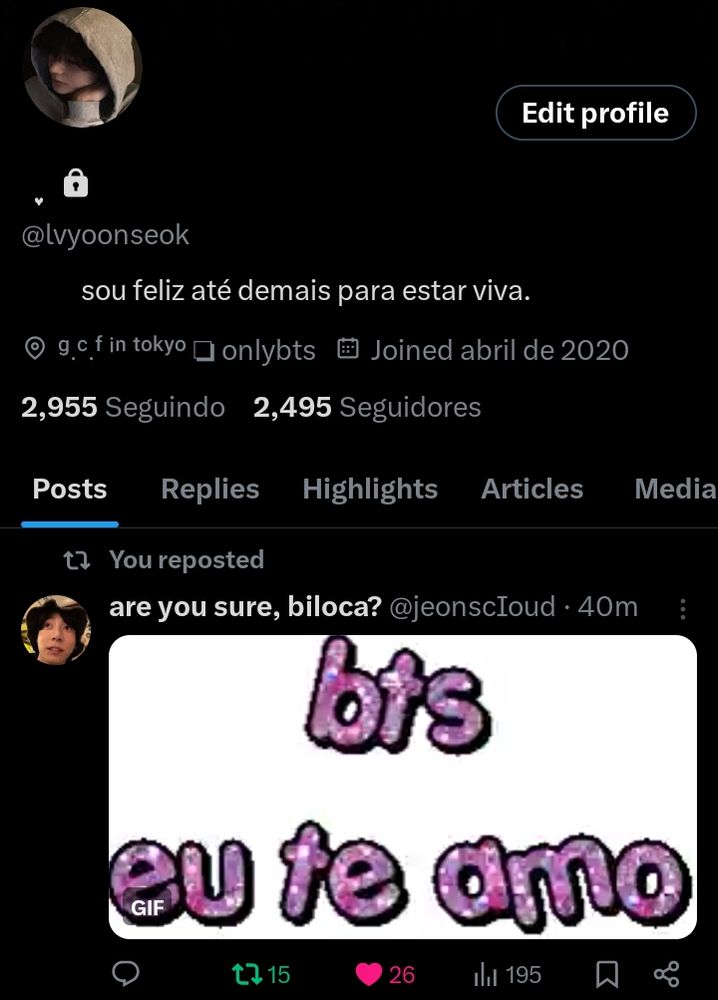The image size is (718, 1000).
Task: Unlike the post with 26 likes
Action: pos(385,973)
